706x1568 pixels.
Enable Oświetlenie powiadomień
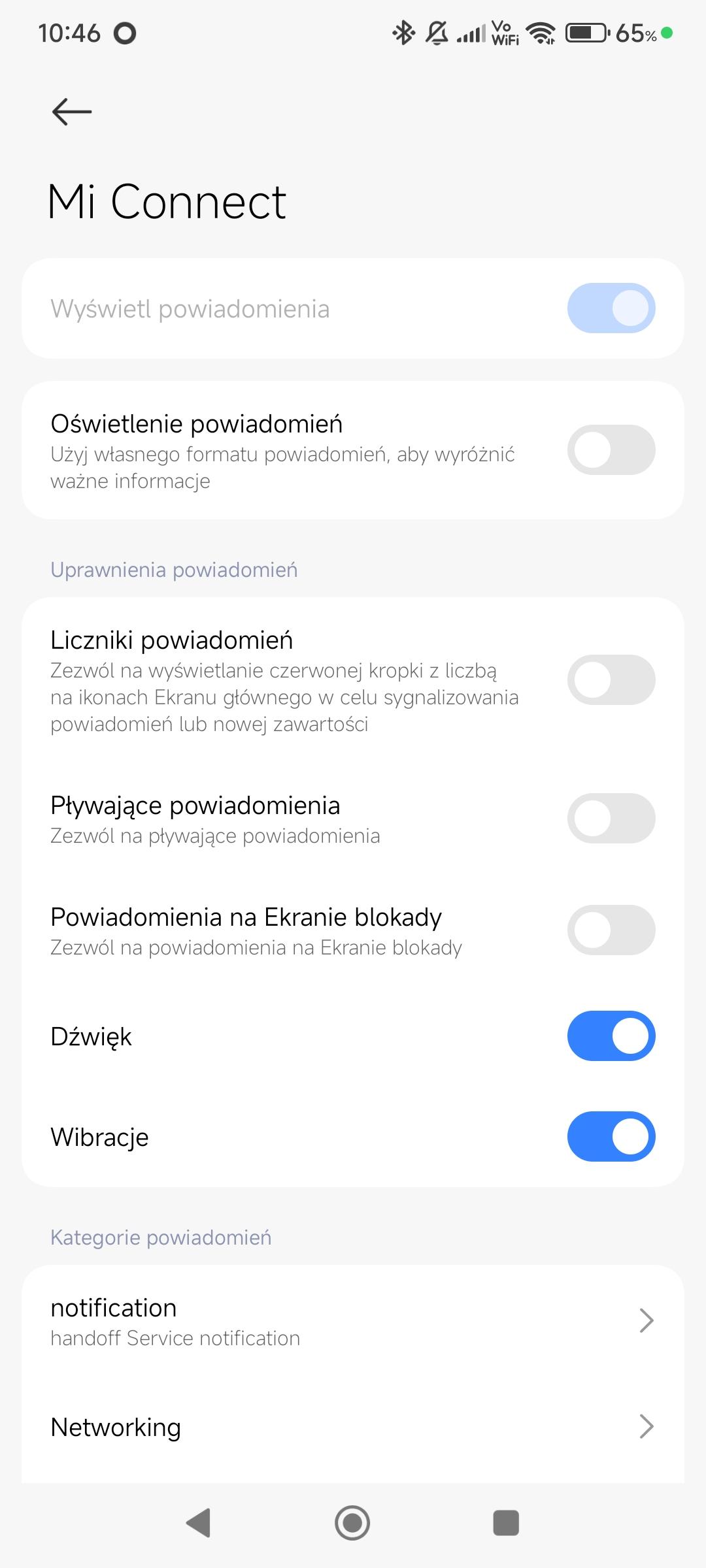click(x=611, y=450)
